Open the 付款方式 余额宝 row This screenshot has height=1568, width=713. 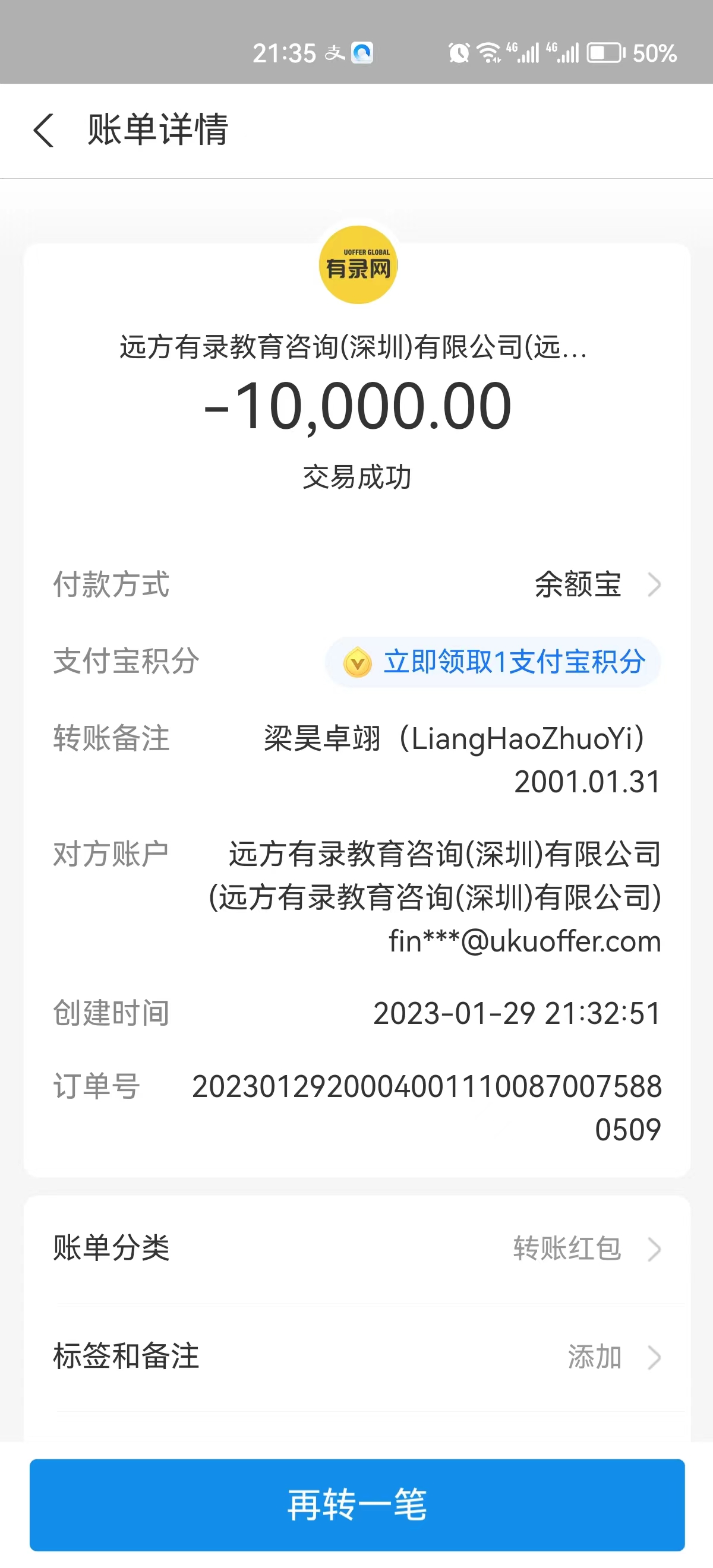click(x=597, y=585)
